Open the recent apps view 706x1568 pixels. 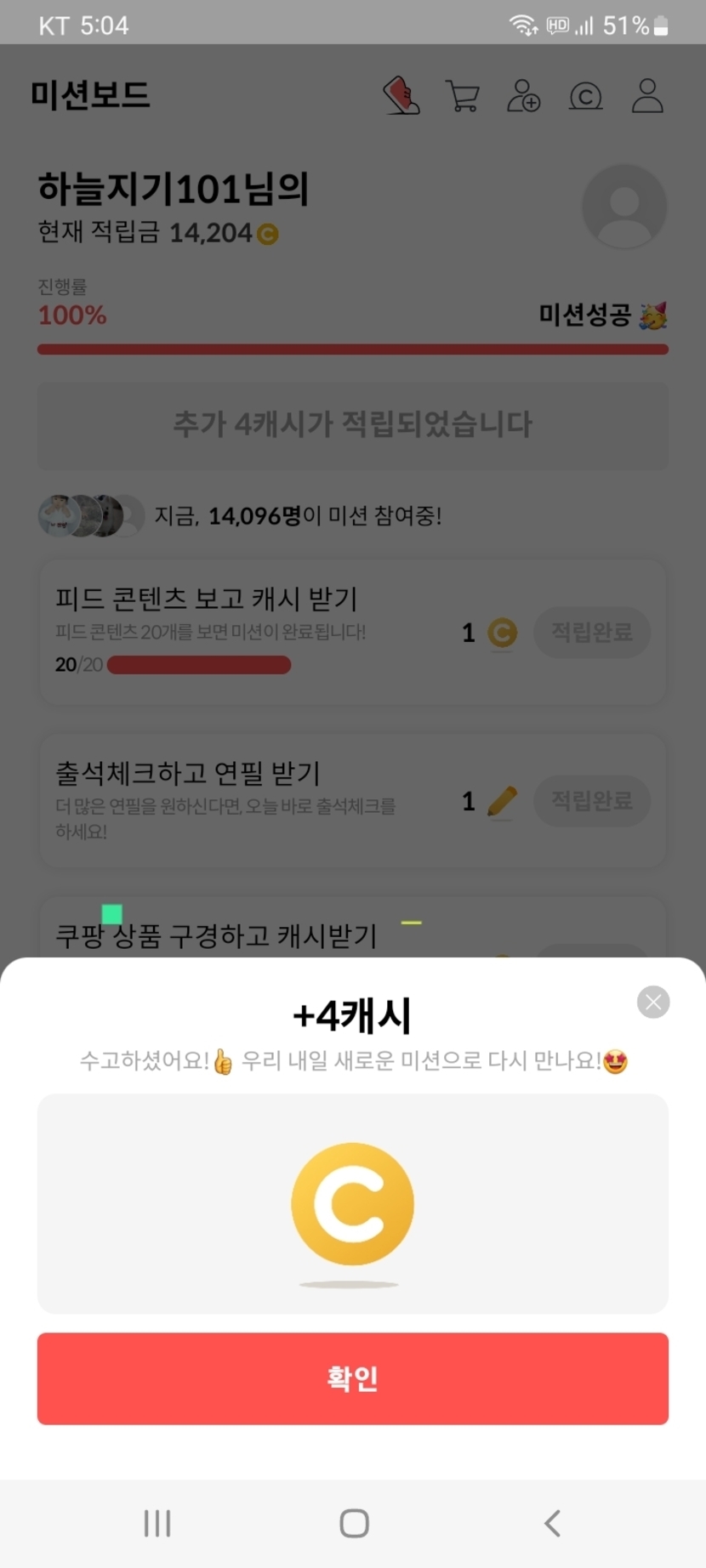pos(157,1523)
